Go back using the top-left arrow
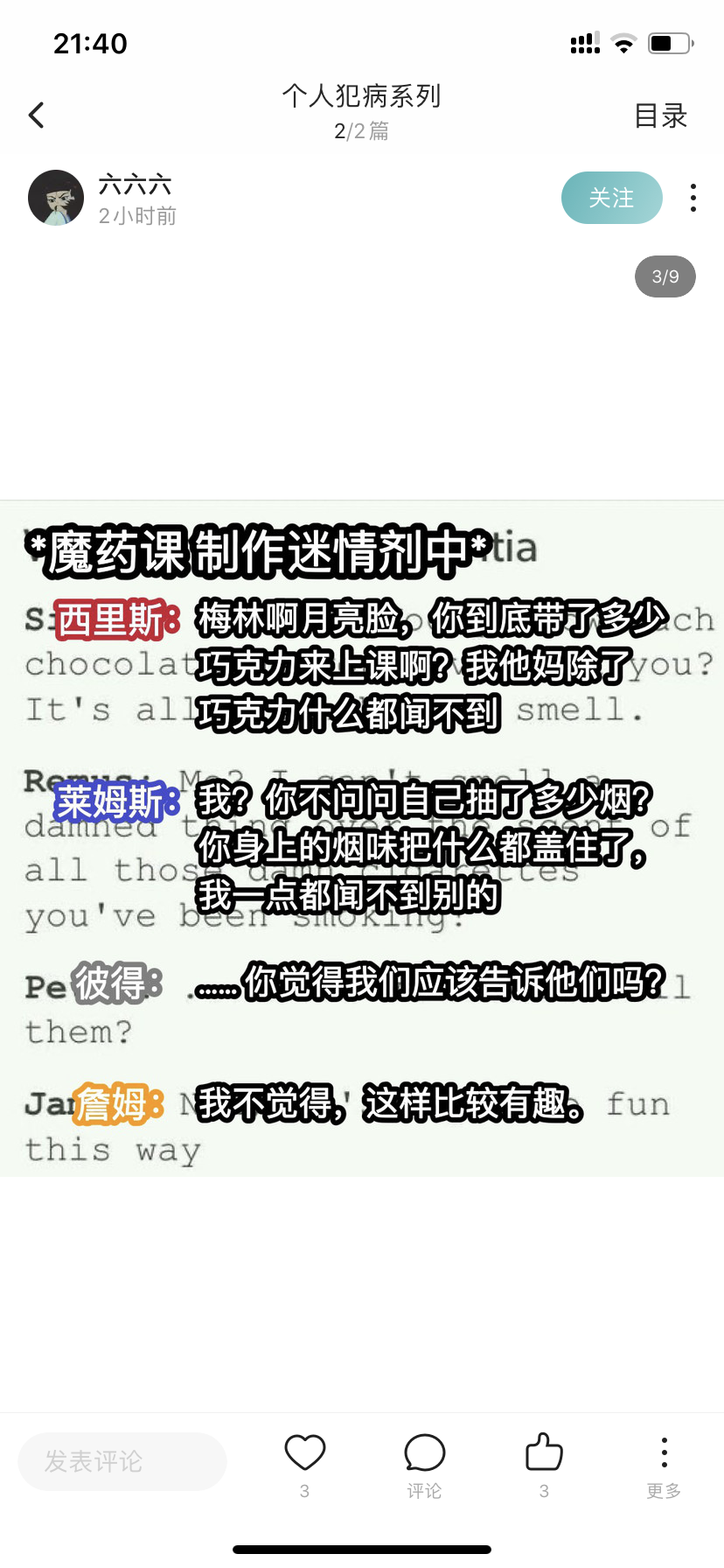Viewport: 724px width, 1568px height. [36, 115]
